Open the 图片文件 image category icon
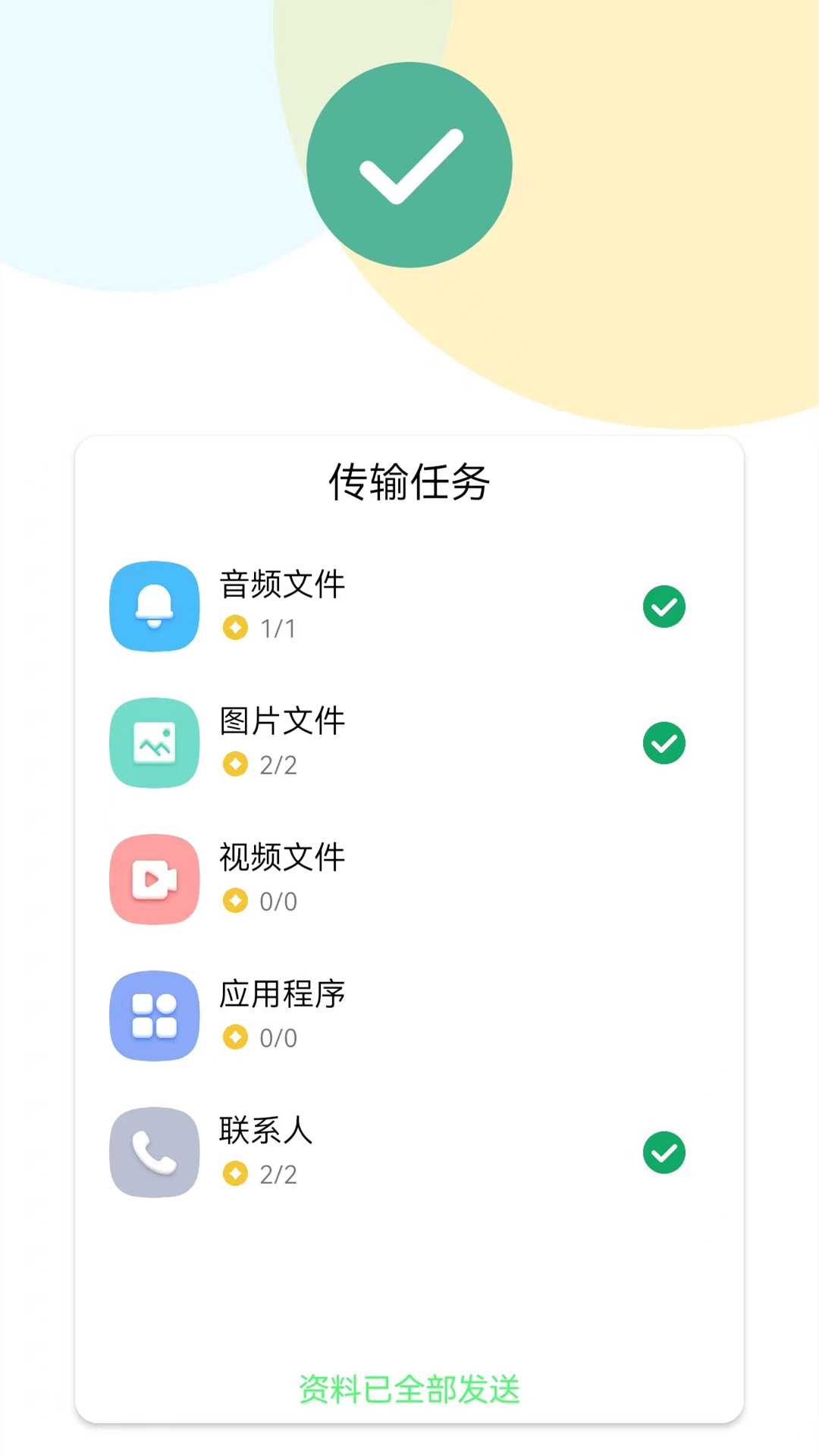Image resolution: width=819 pixels, height=1456 pixels. 154,742
